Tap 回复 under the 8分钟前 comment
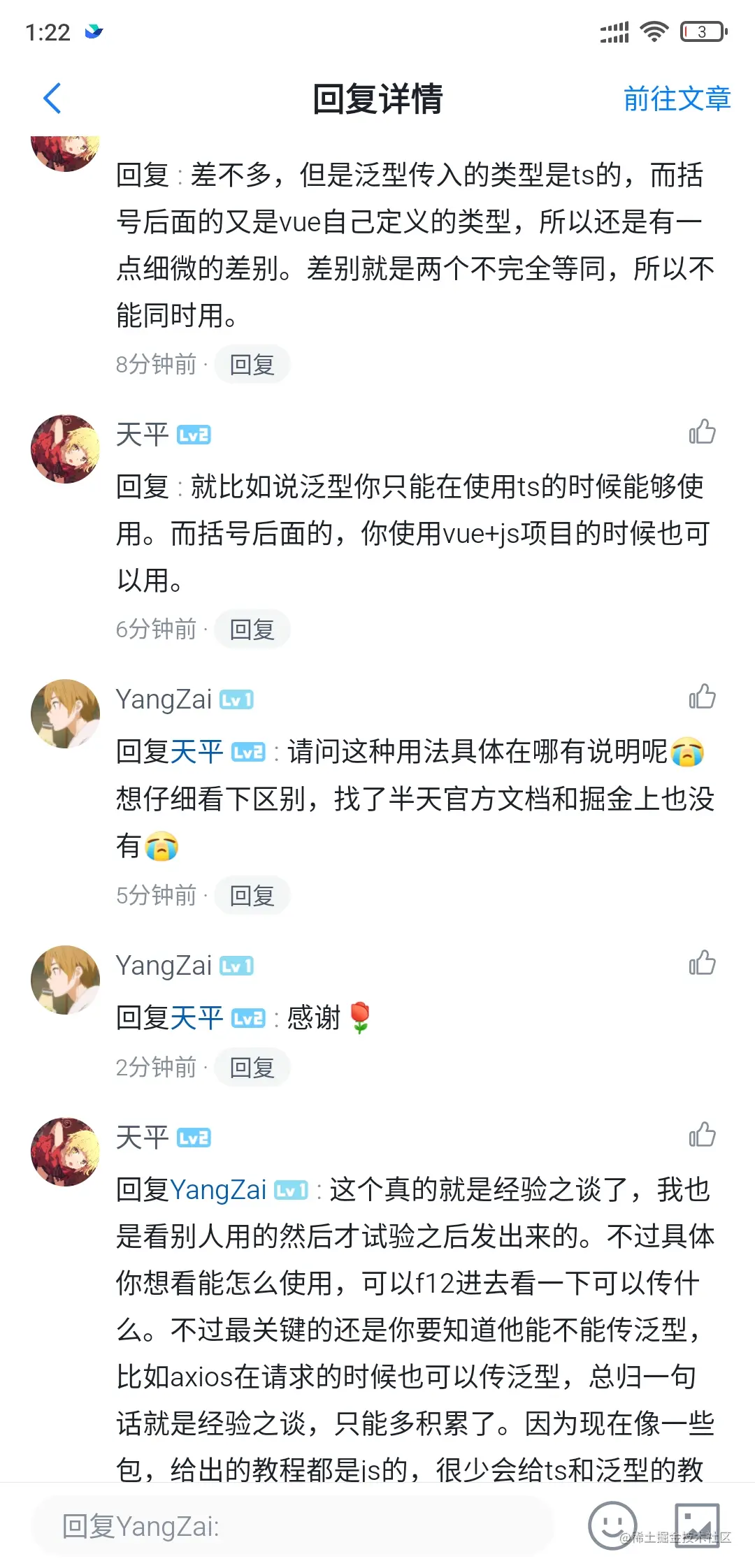Viewport: 755px width, 1568px height. (252, 364)
